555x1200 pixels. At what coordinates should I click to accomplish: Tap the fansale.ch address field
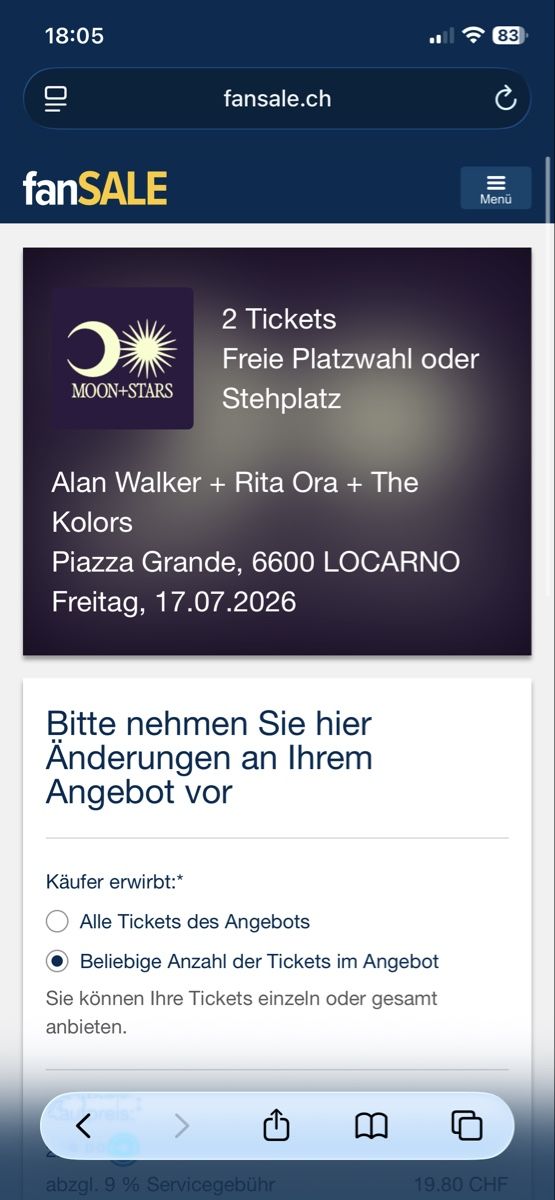(277, 98)
